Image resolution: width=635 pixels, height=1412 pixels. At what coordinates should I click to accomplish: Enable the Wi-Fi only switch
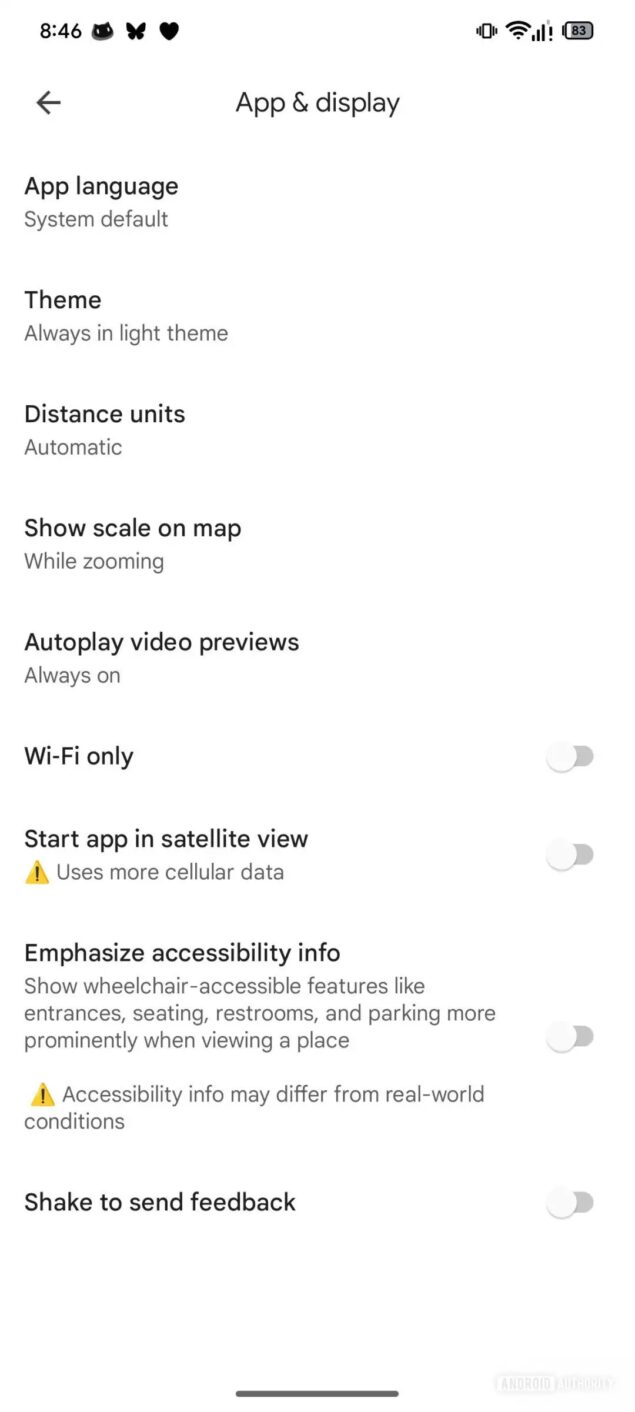point(570,757)
